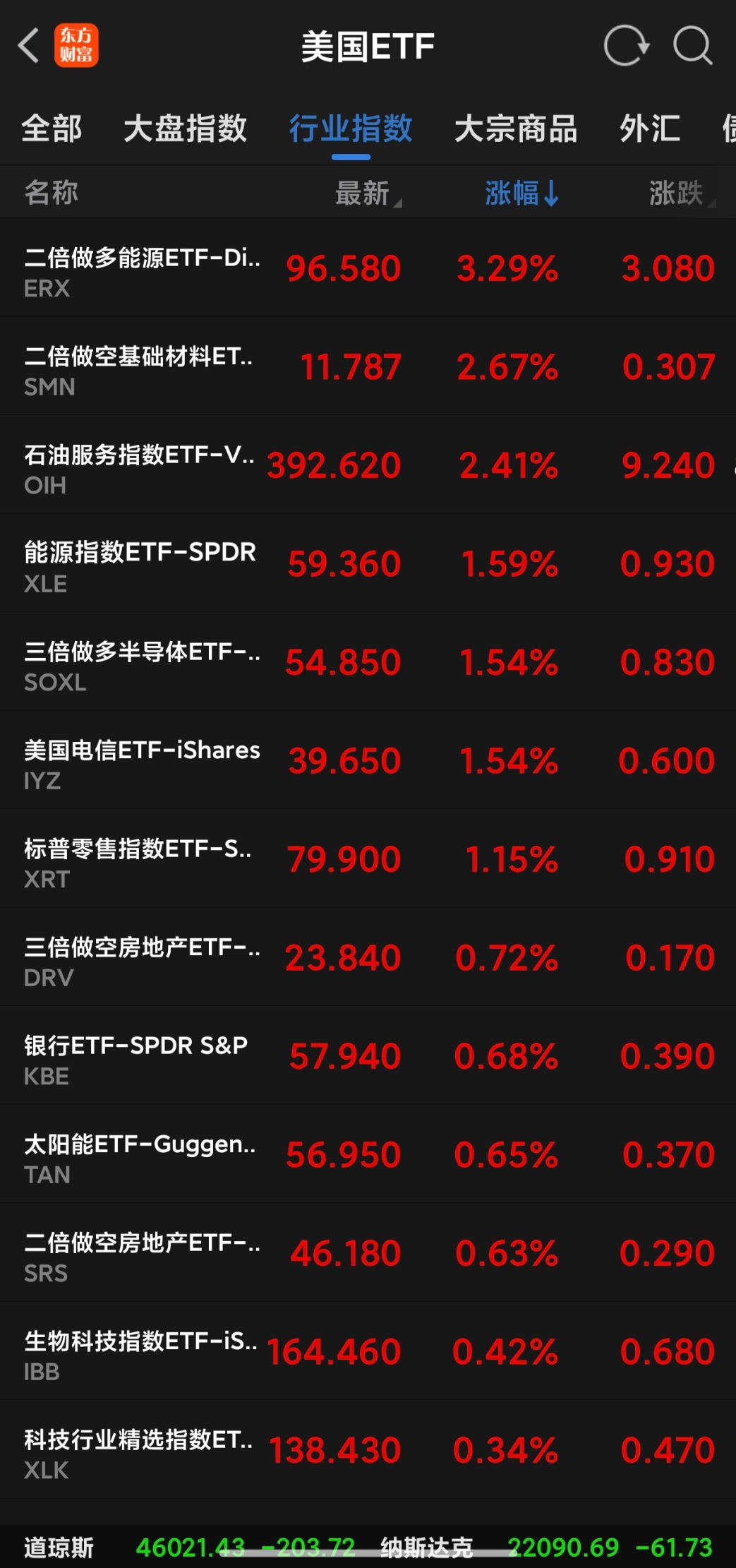
Task: View the OIH oil services ETF
Action: [367, 466]
